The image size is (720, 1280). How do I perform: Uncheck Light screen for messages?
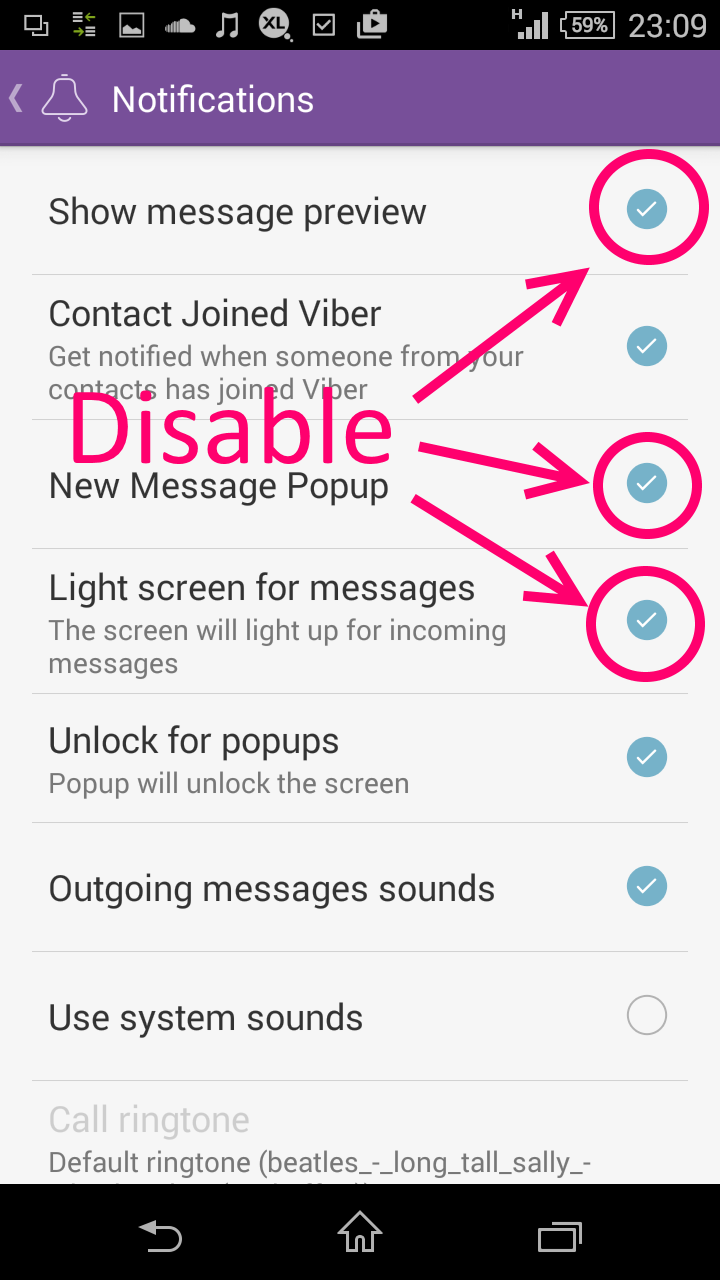[646, 620]
